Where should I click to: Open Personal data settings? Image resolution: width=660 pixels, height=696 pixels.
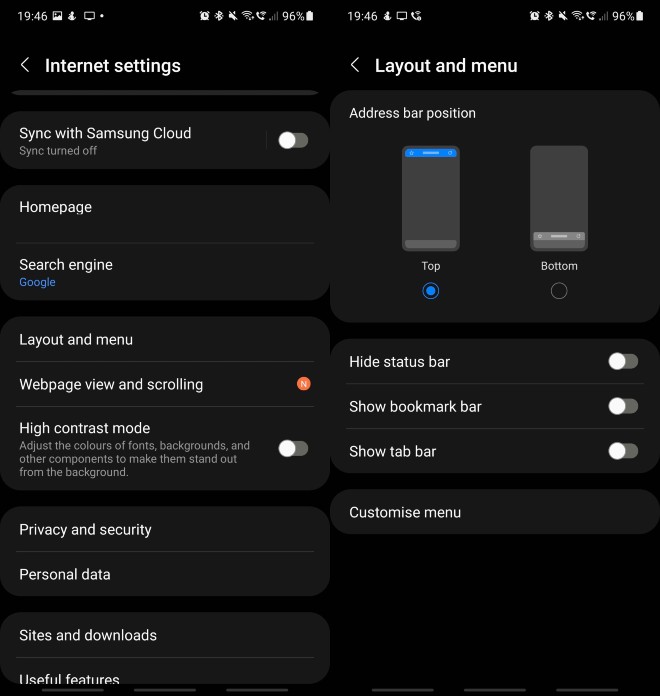pyautogui.click(x=165, y=574)
